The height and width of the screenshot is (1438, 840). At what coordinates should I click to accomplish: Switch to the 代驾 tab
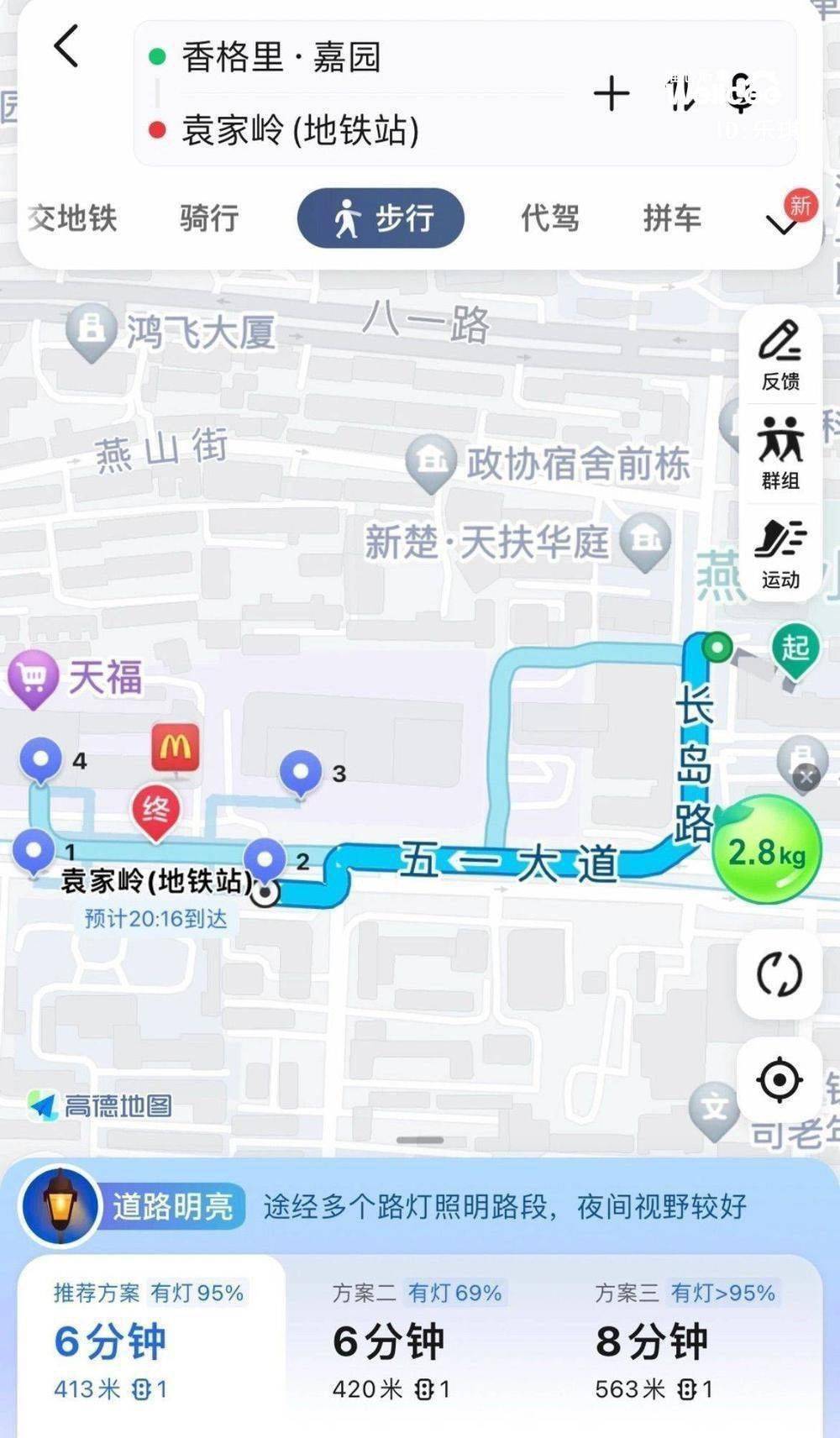tap(550, 218)
